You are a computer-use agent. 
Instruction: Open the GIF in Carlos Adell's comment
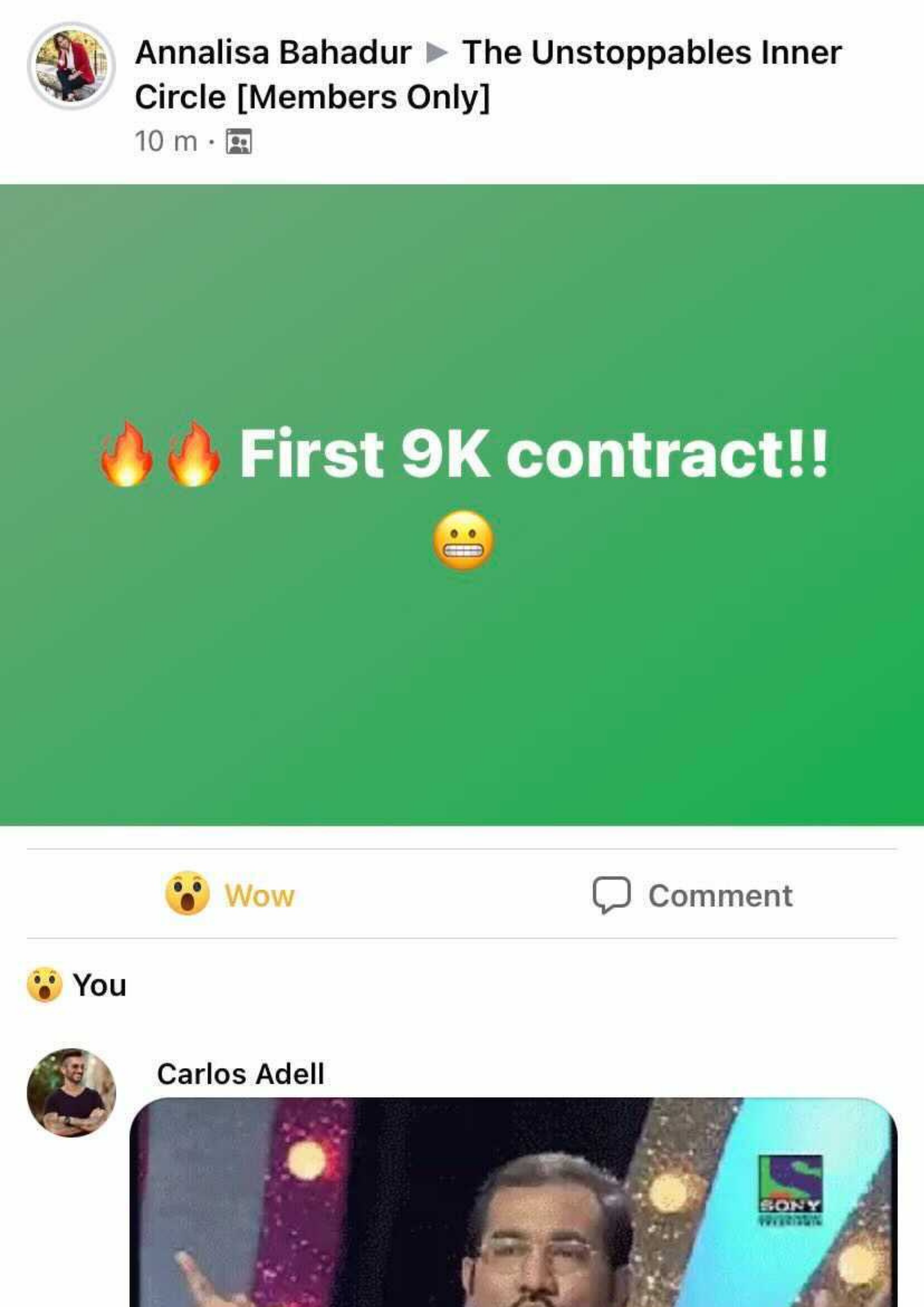pos(513,1201)
